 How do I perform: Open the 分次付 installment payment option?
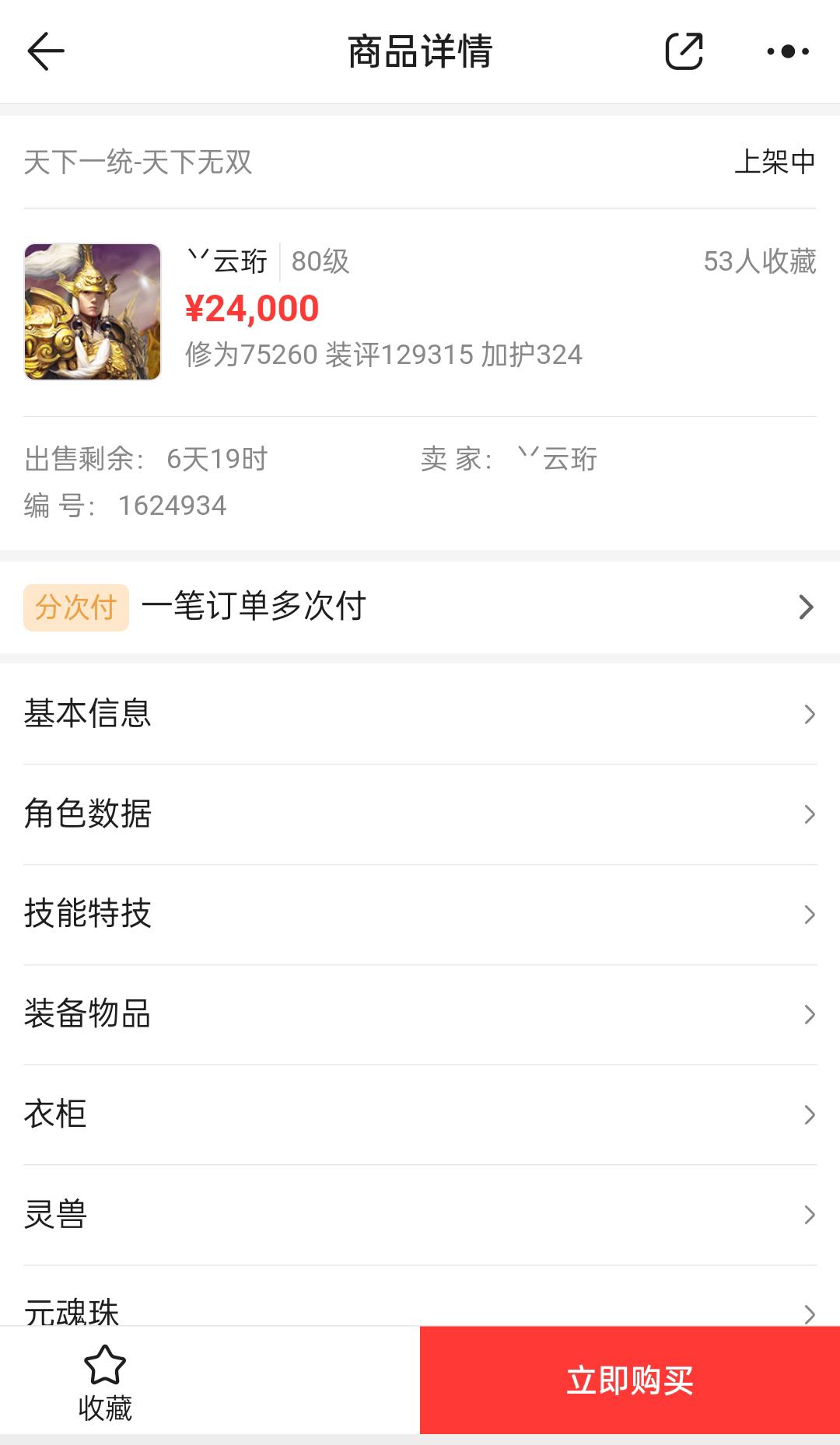pos(420,607)
